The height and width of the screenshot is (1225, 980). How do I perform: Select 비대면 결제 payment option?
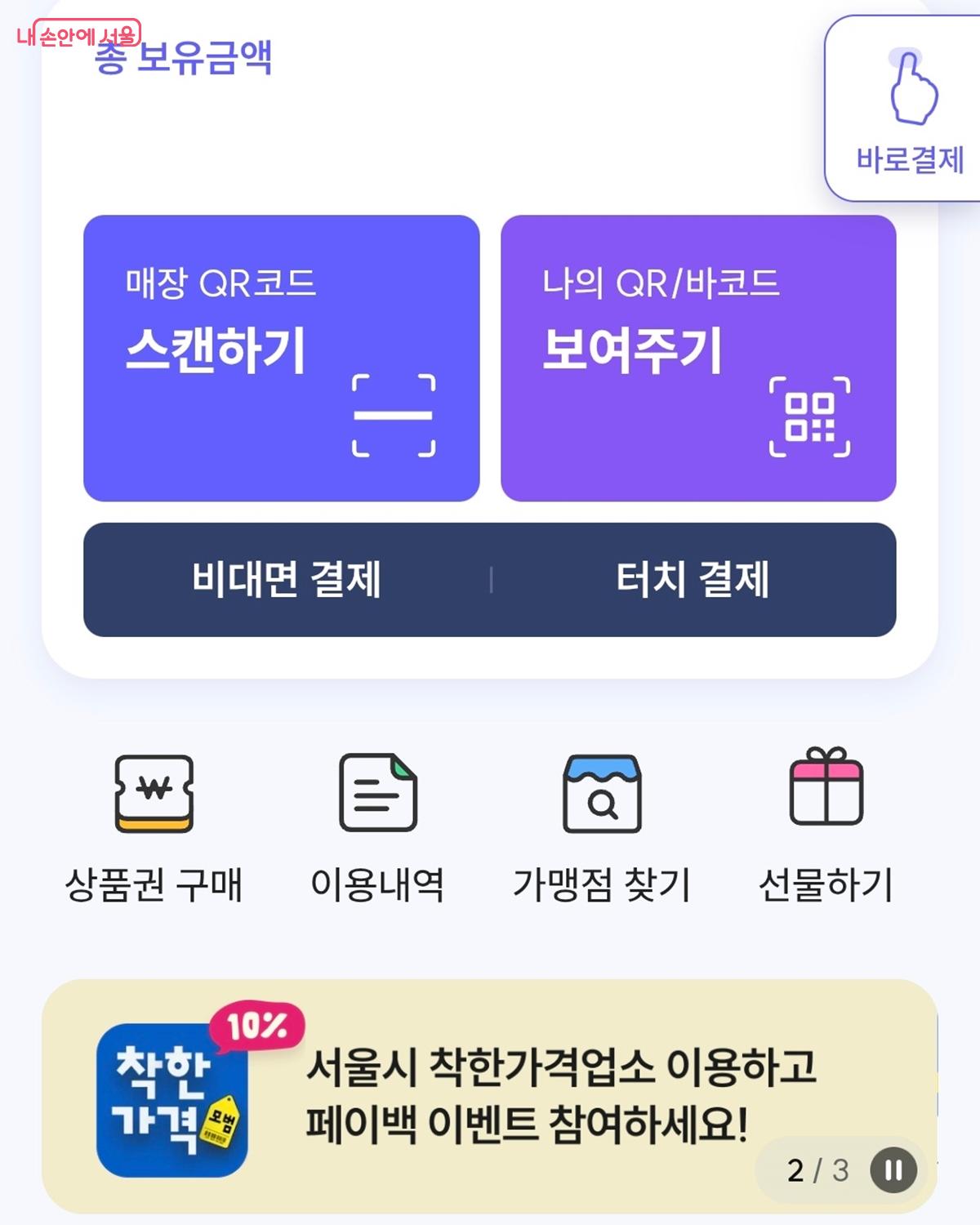287,577
